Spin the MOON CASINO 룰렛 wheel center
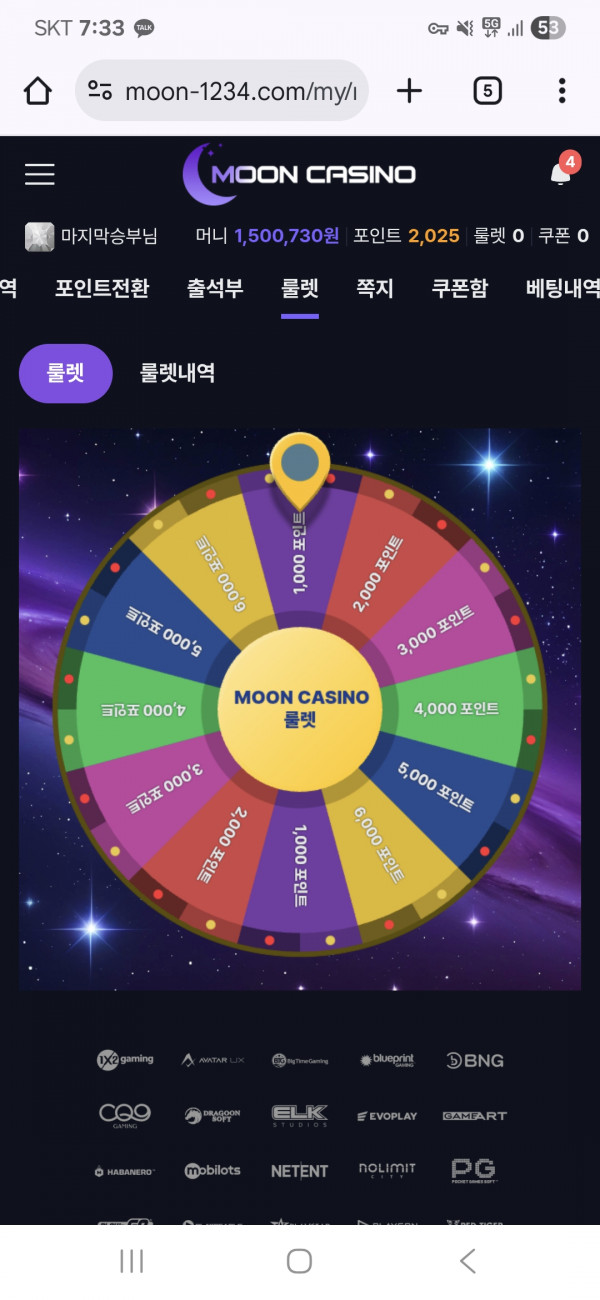The image size is (600, 1300). 301,708
